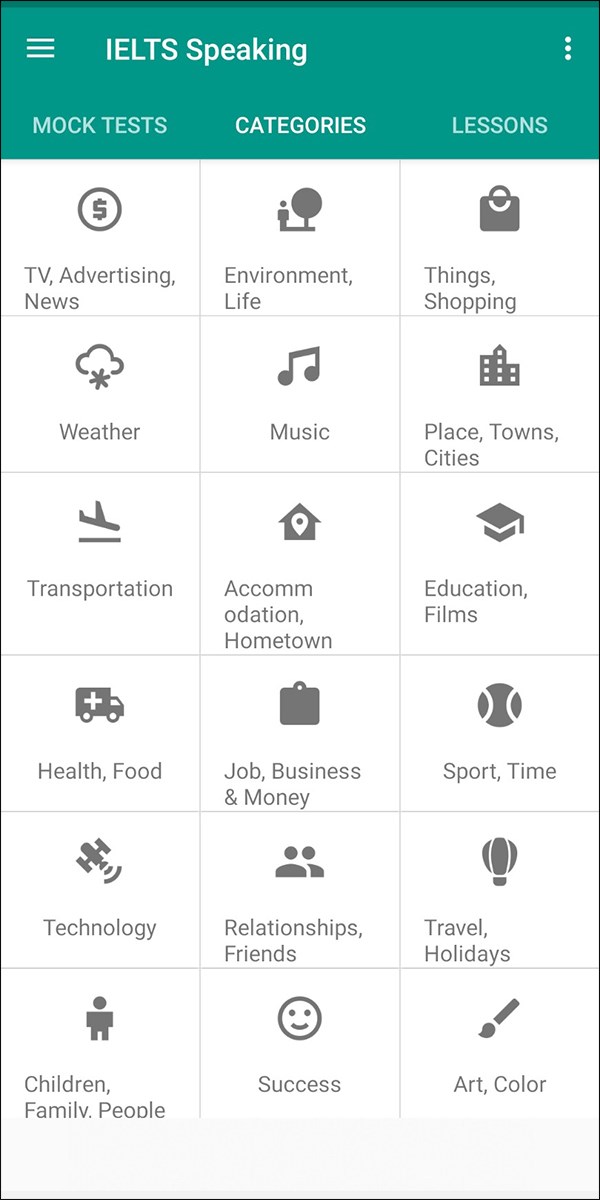Open the Weather category
Image resolution: width=600 pixels, height=1200 pixels.
click(100, 395)
